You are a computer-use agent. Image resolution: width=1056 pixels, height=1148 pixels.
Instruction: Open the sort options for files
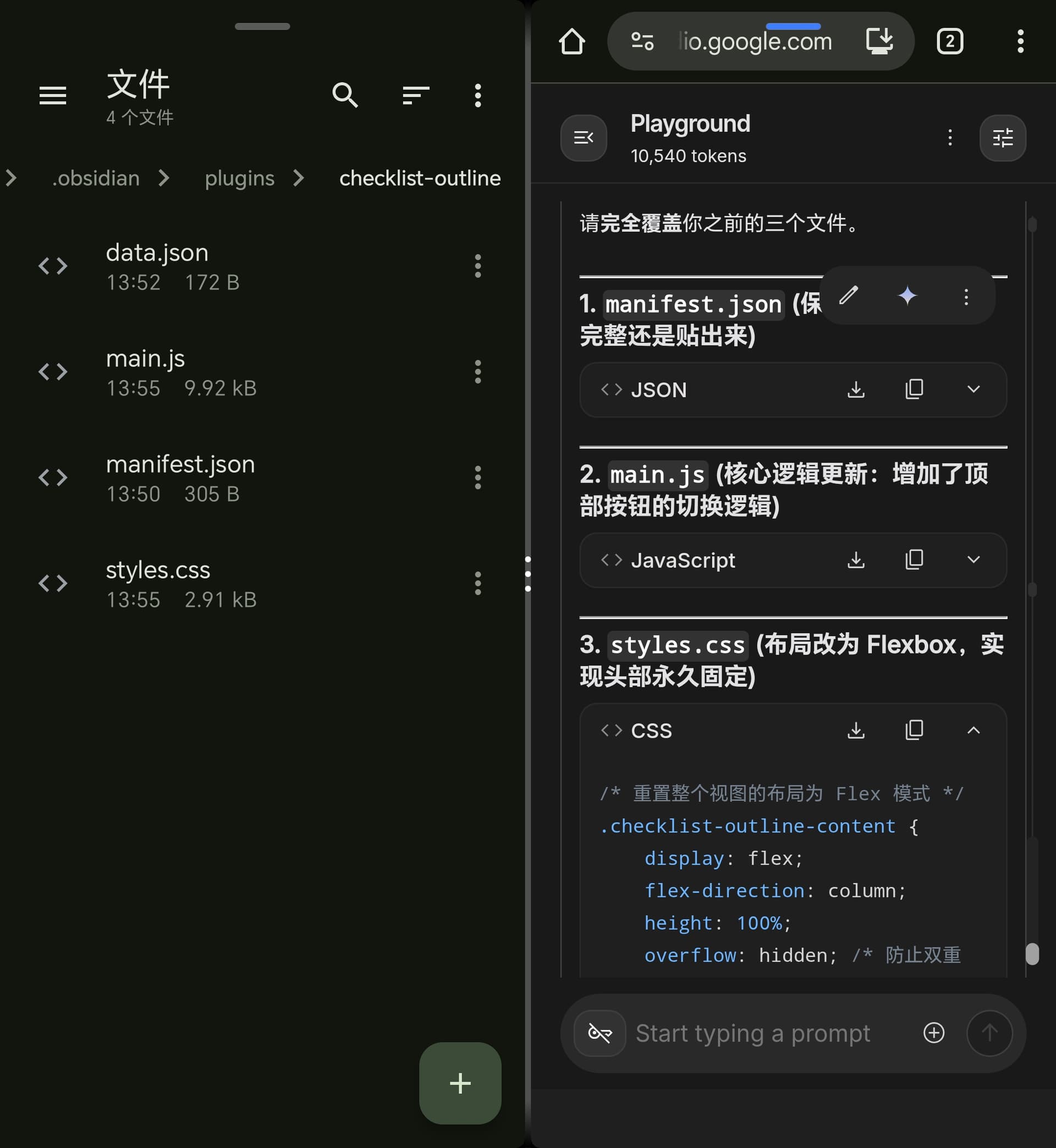[x=415, y=95]
